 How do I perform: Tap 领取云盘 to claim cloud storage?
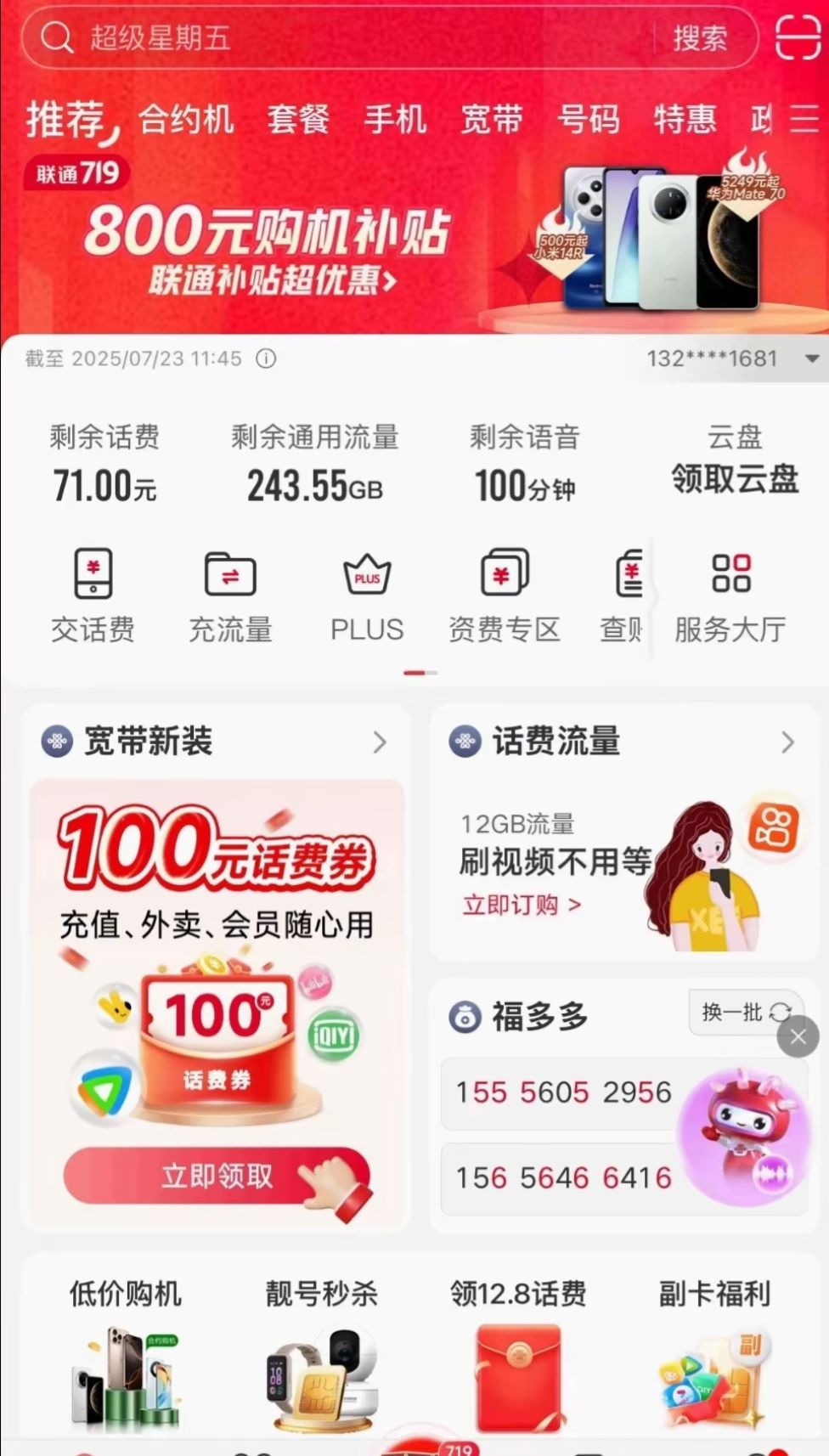(735, 478)
